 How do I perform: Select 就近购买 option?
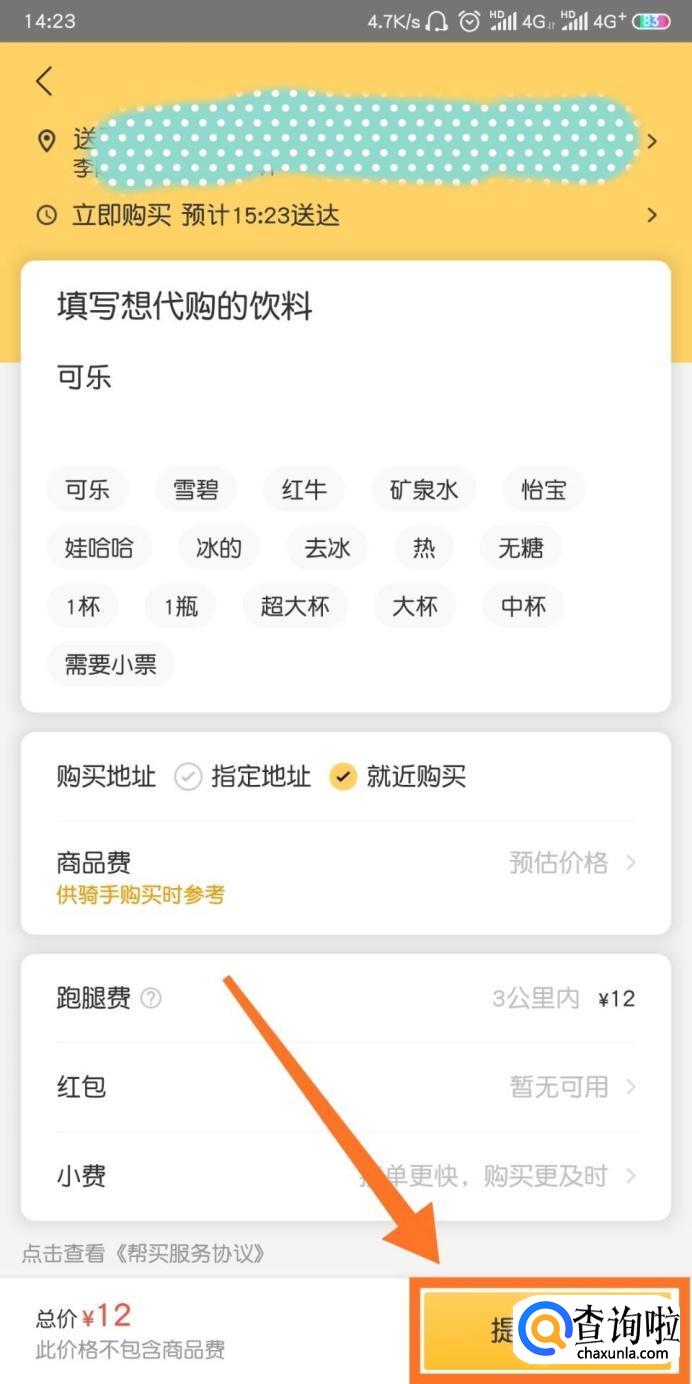(400, 777)
